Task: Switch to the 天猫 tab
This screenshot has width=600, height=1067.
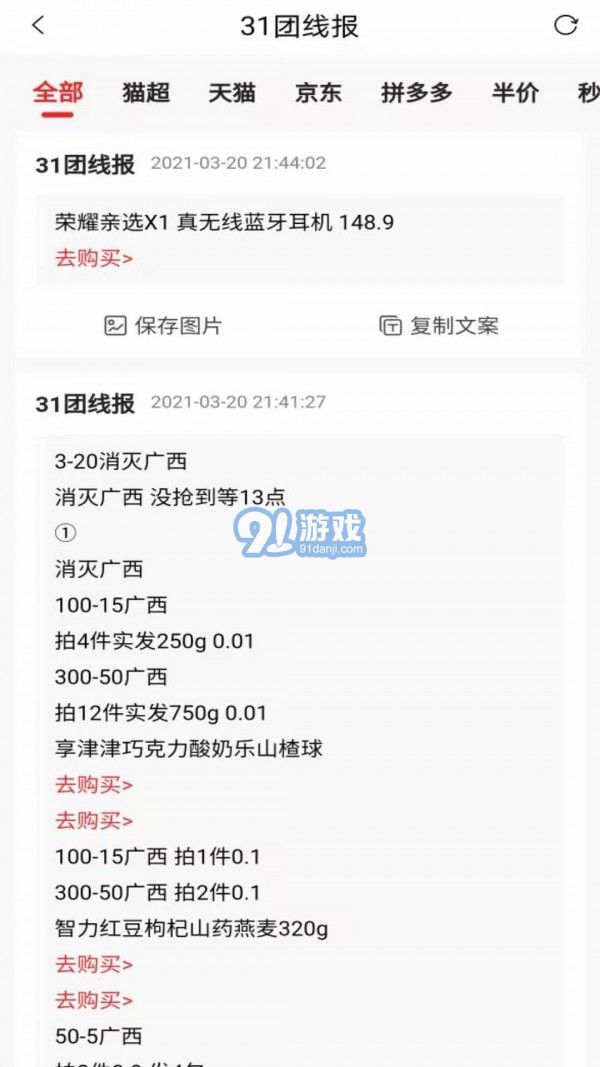Action: coord(232,93)
